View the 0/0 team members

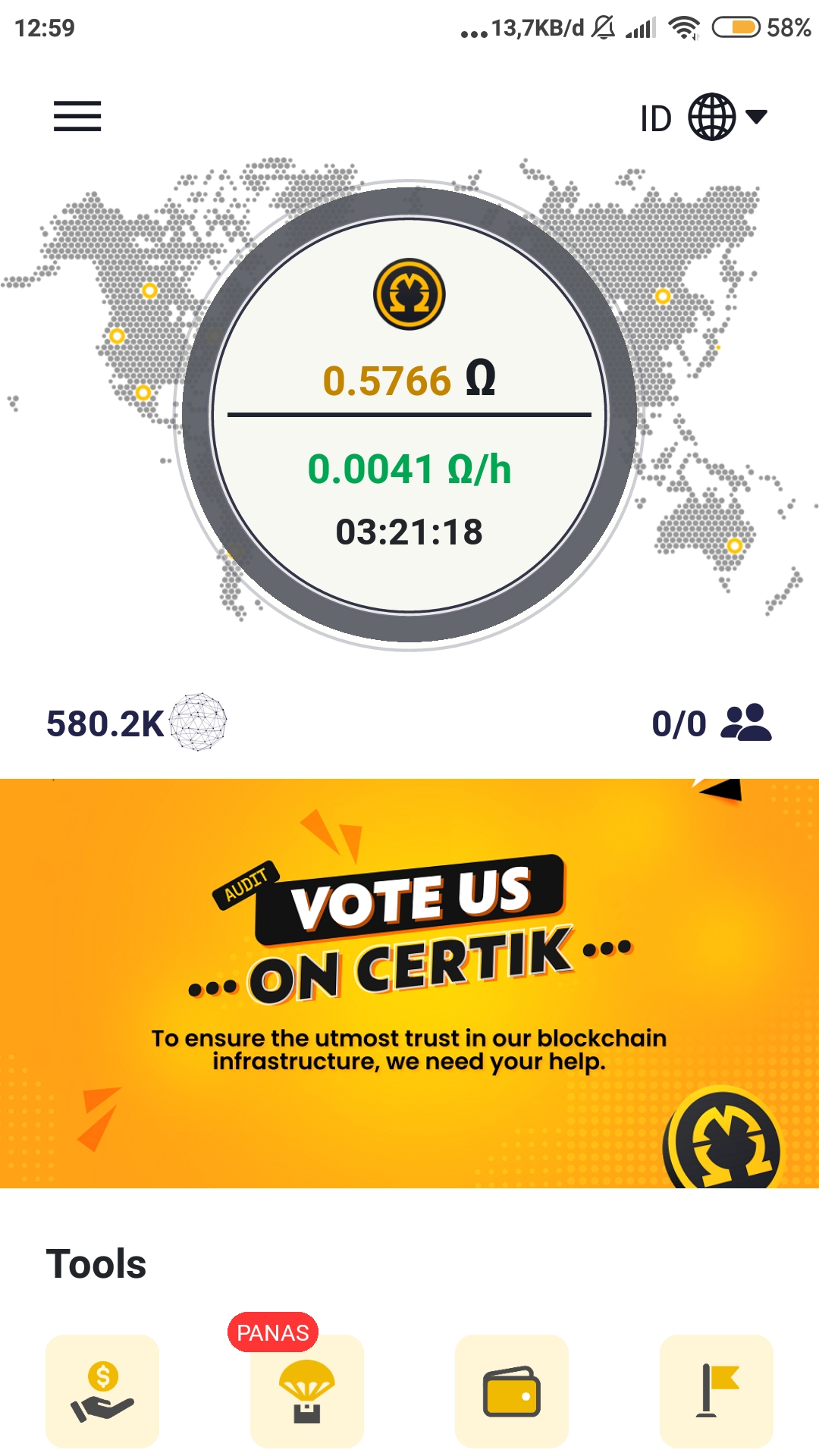(712, 723)
